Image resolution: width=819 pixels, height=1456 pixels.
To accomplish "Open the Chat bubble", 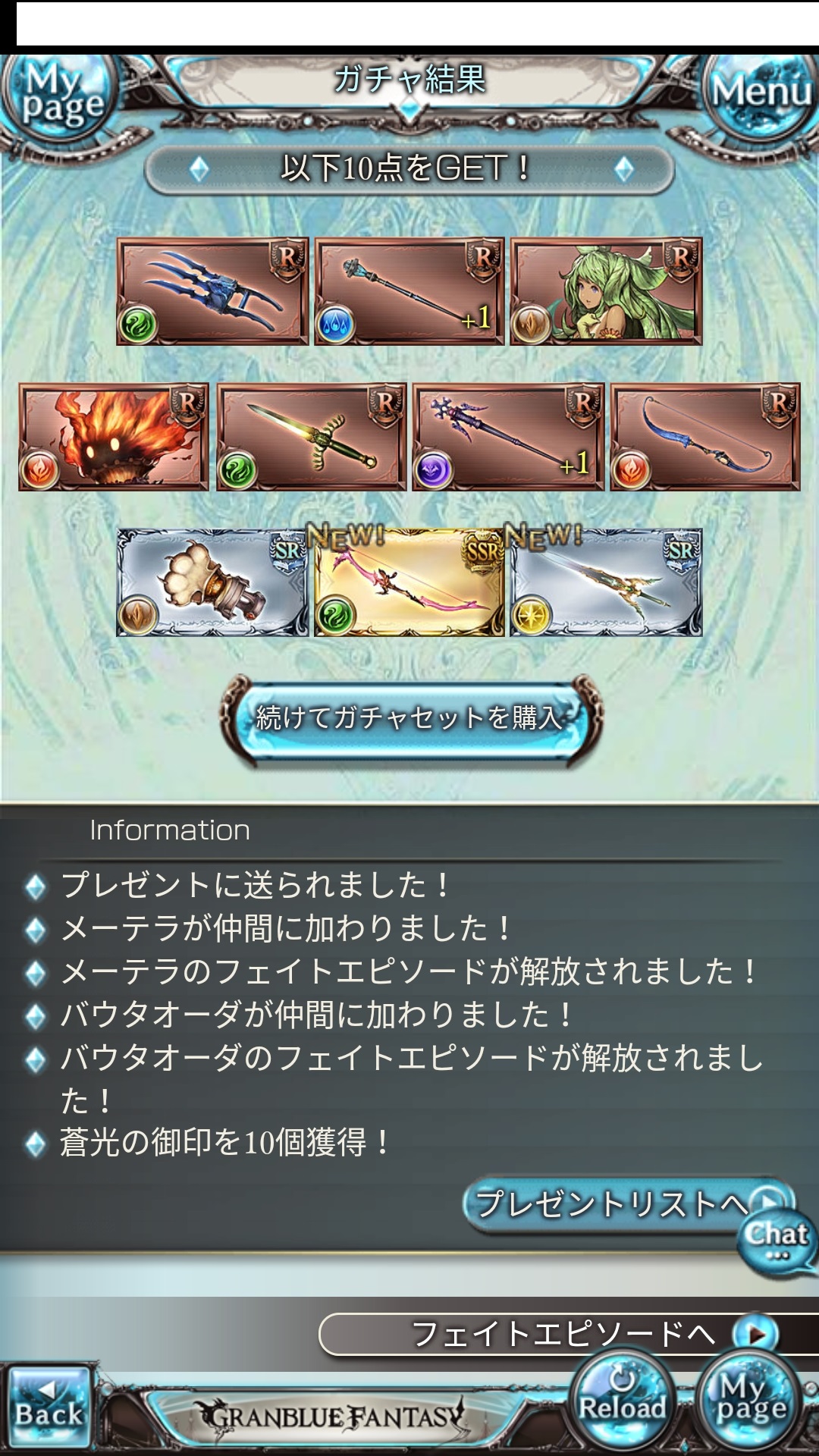I will pos(775,1241).
